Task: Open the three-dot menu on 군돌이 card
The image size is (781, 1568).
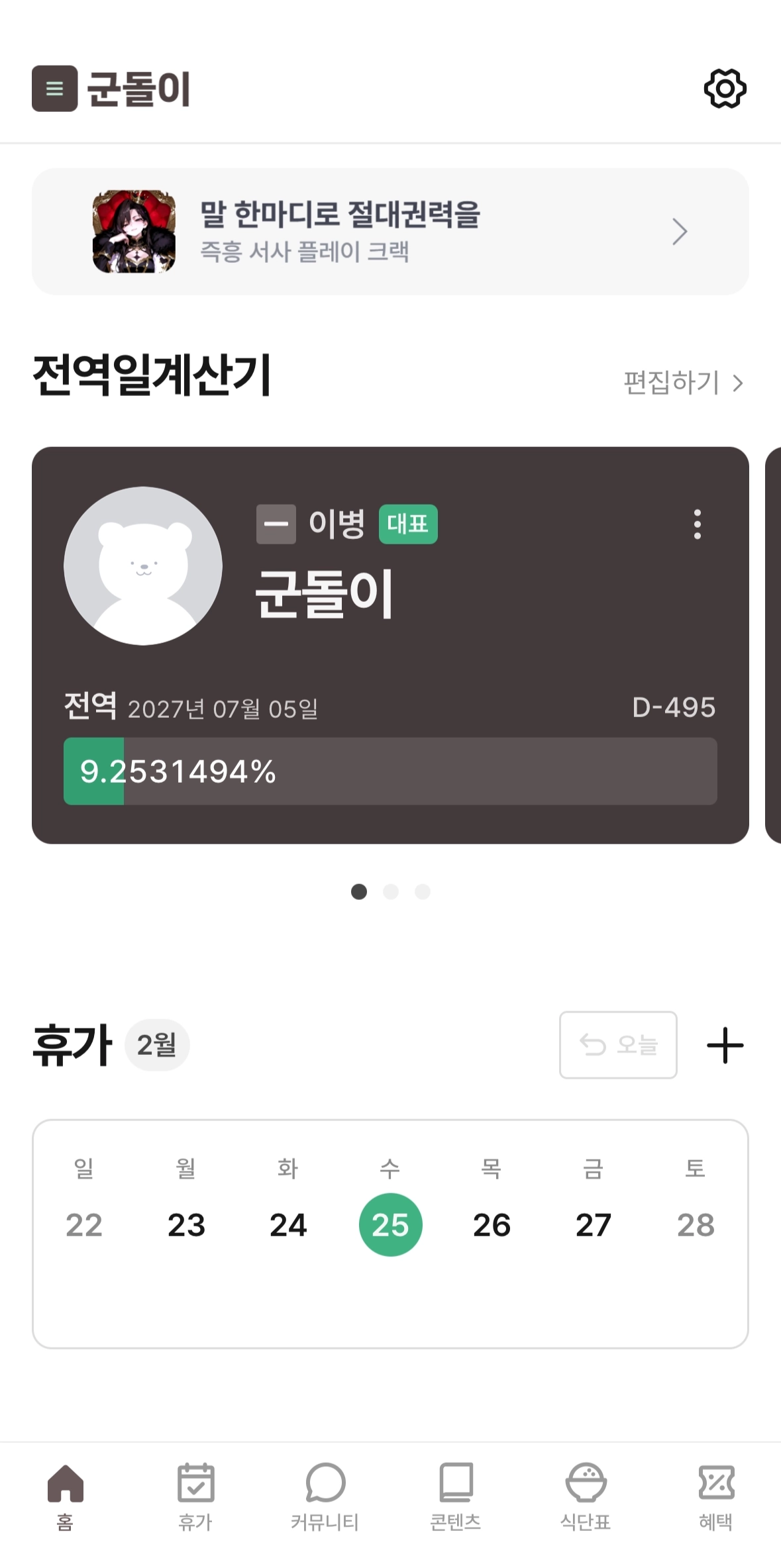Action: tap(697, 524)
